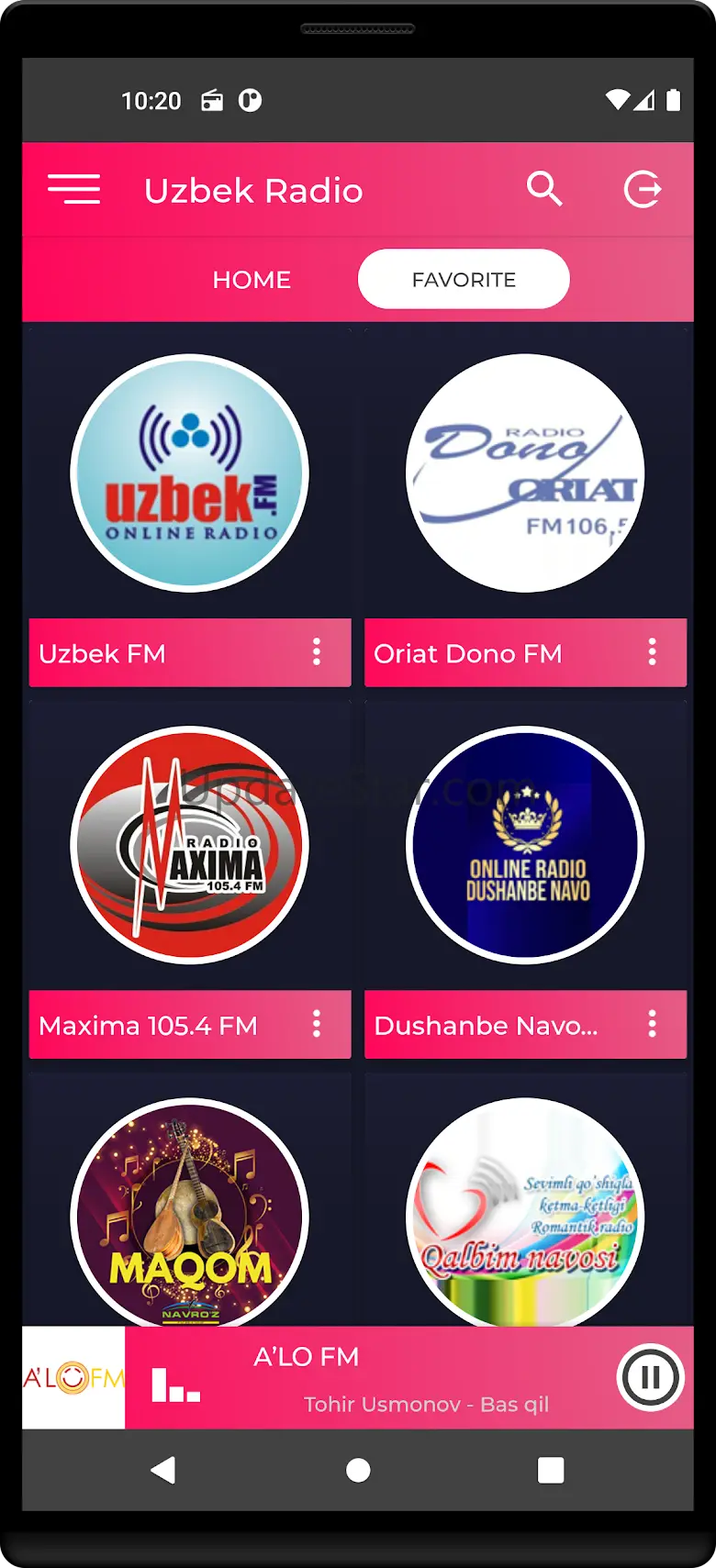Go back using system navigation

click(x=163, y=1470)
